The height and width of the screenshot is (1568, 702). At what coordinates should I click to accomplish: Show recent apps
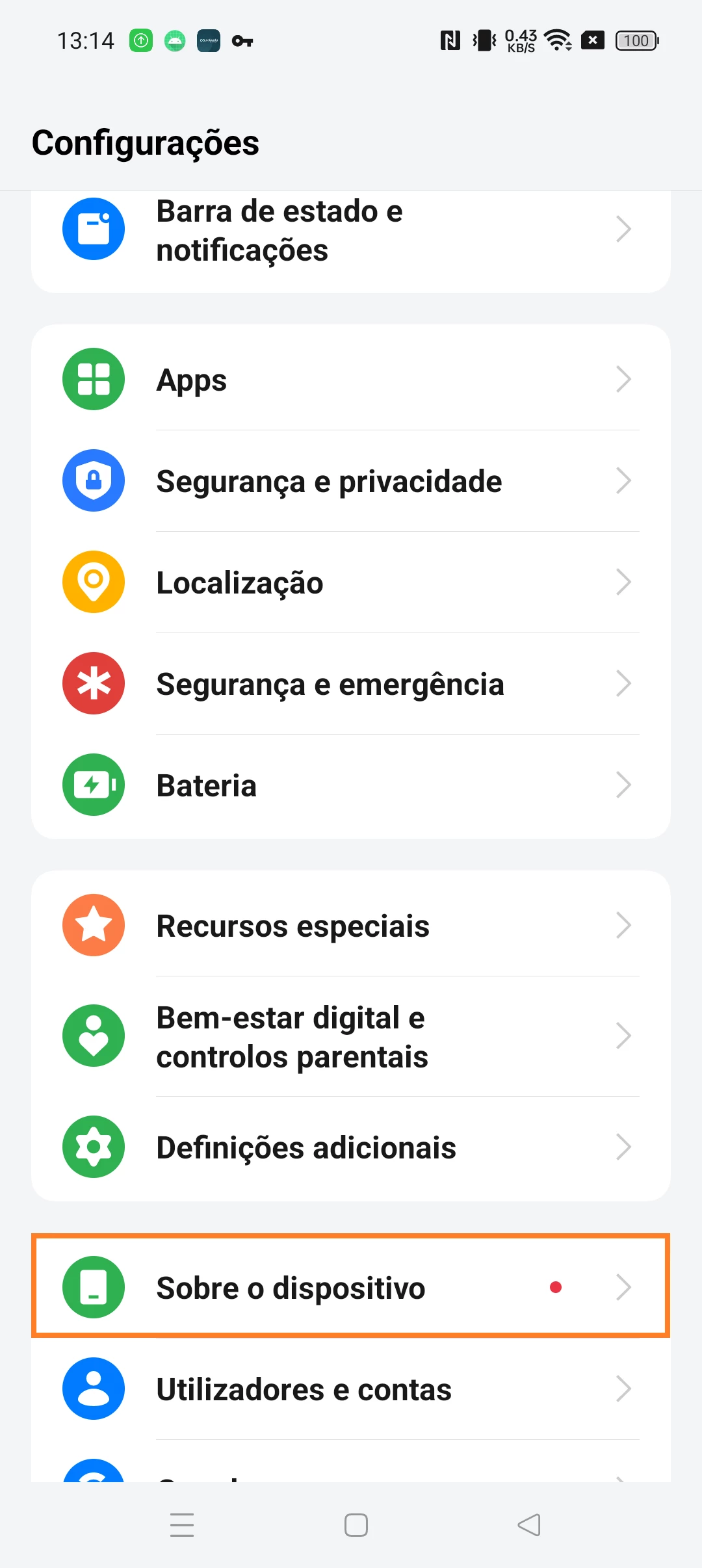tap(182, 1525)
